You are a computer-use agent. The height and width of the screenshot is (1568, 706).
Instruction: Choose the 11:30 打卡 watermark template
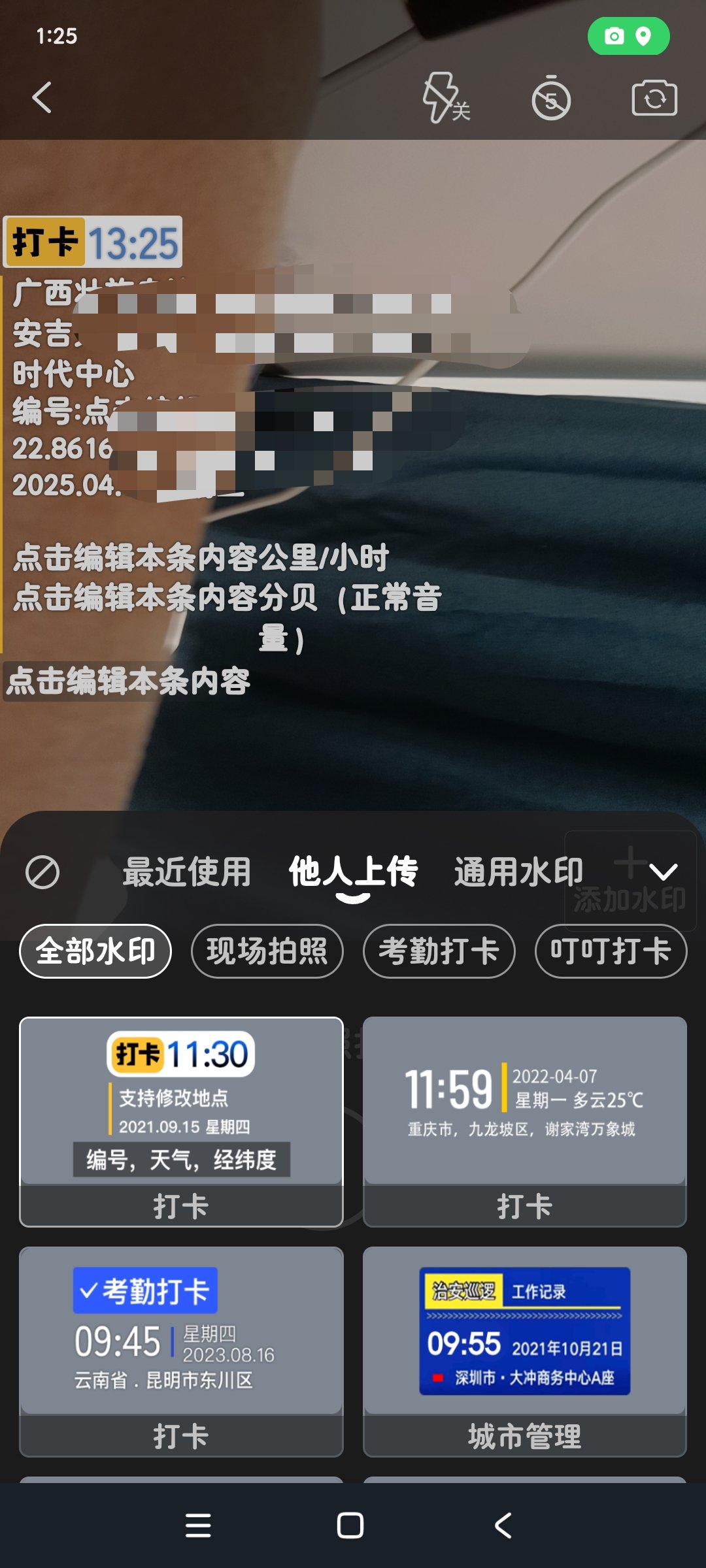click(181, 1121)
